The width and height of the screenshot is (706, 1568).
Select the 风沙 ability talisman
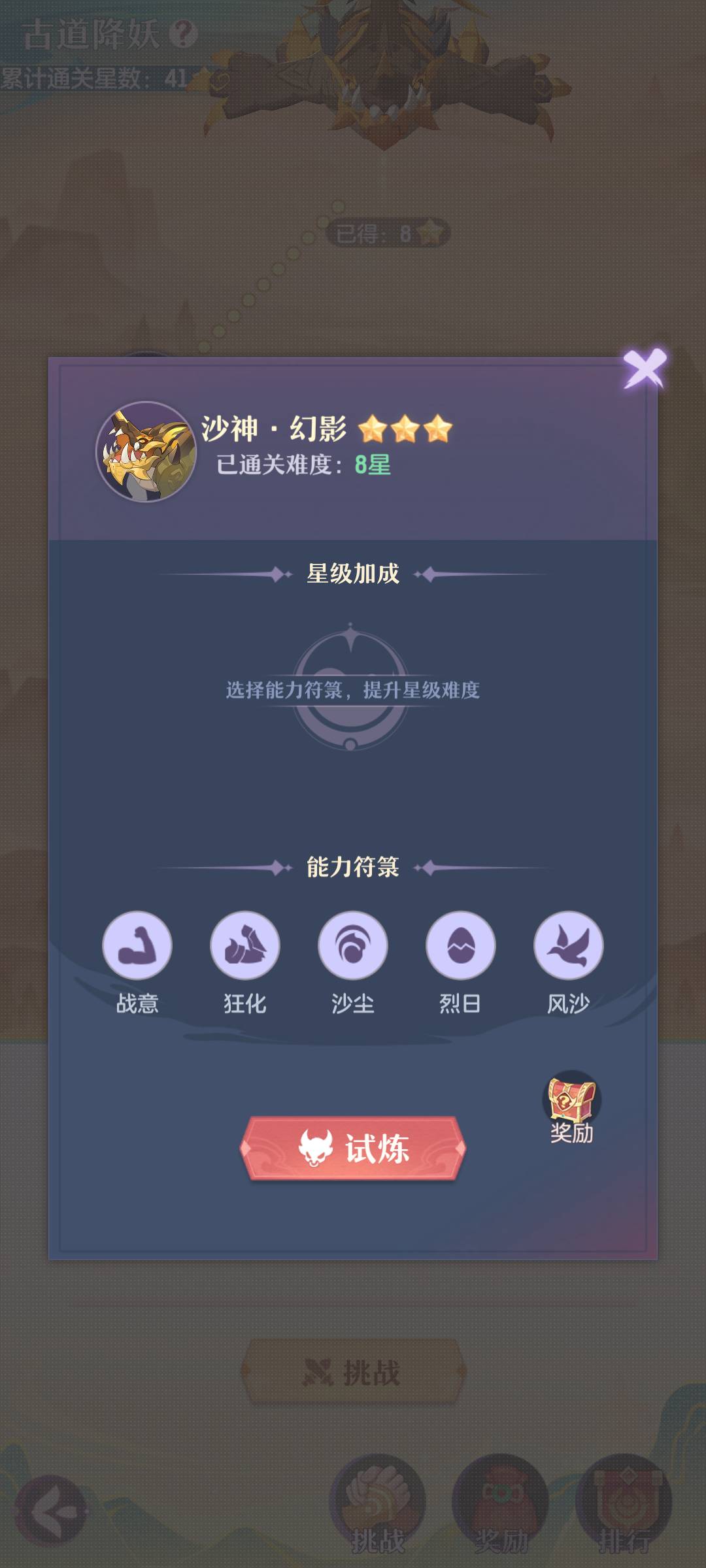569,945
